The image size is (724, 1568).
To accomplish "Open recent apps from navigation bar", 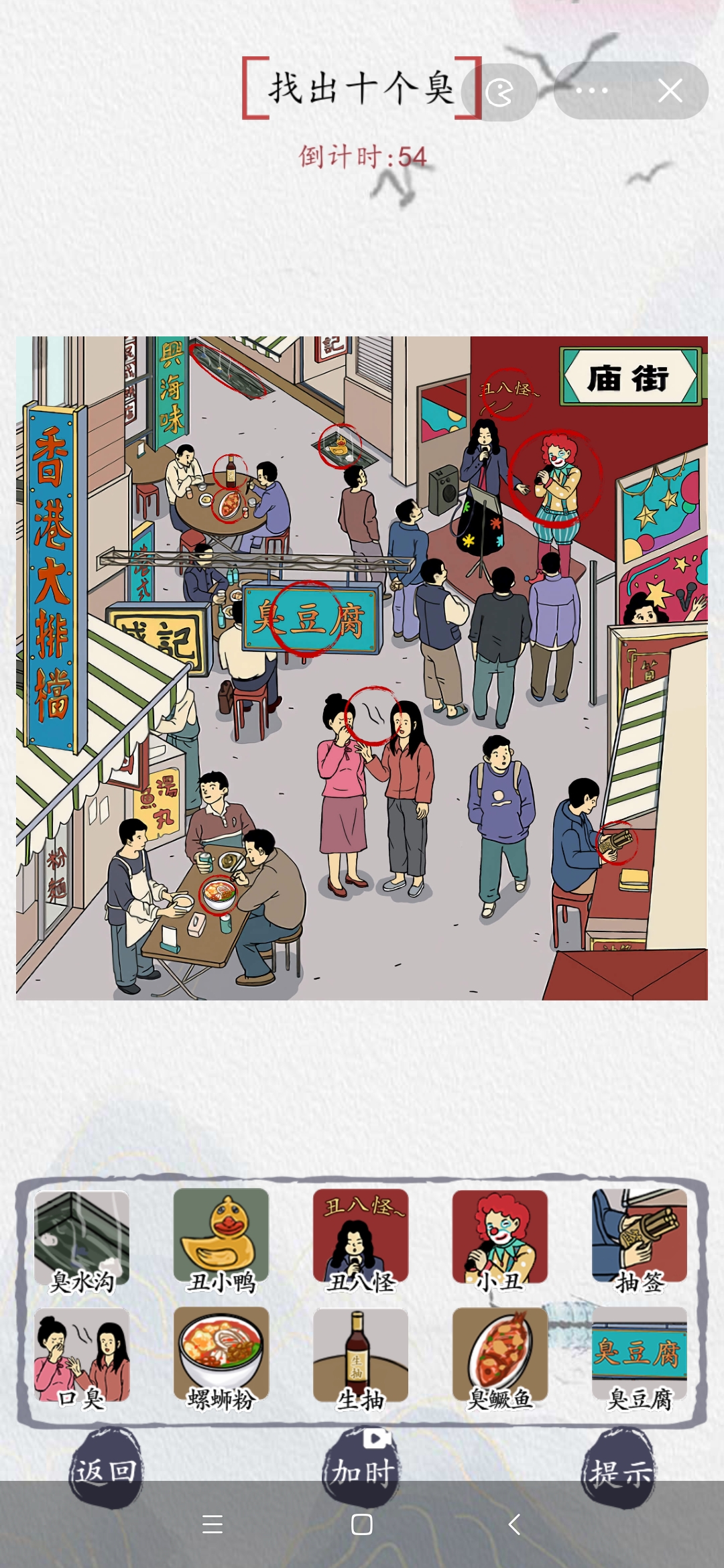I will pyautogui.click(x=213, y=1524).
